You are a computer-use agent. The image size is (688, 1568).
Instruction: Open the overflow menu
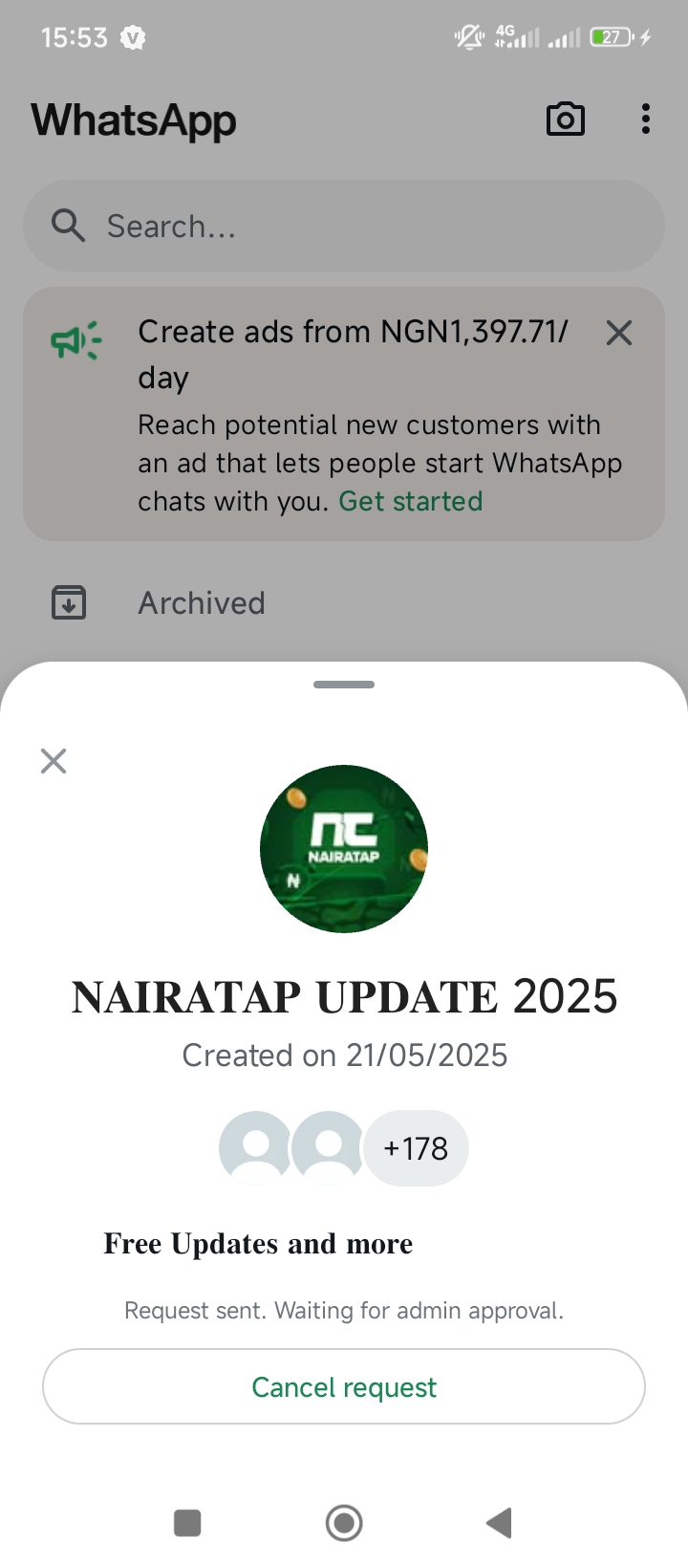[x=646, y=120]
